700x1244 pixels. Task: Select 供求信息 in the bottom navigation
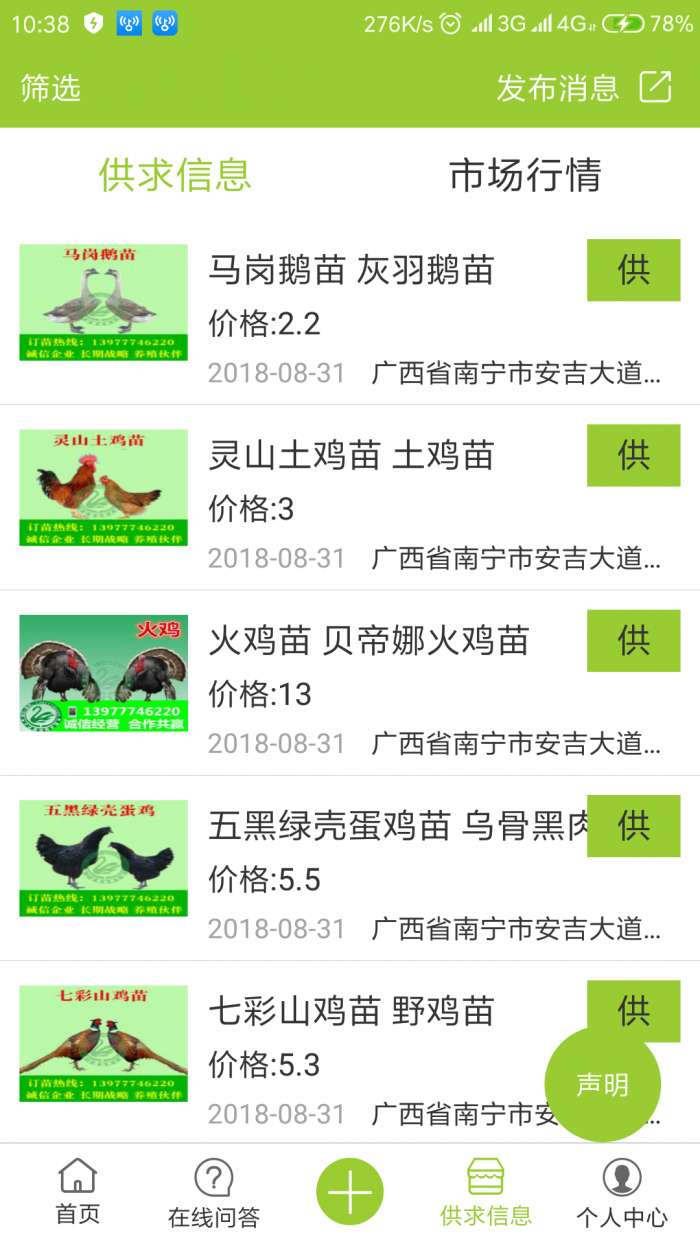click(x=486, y=1193)
